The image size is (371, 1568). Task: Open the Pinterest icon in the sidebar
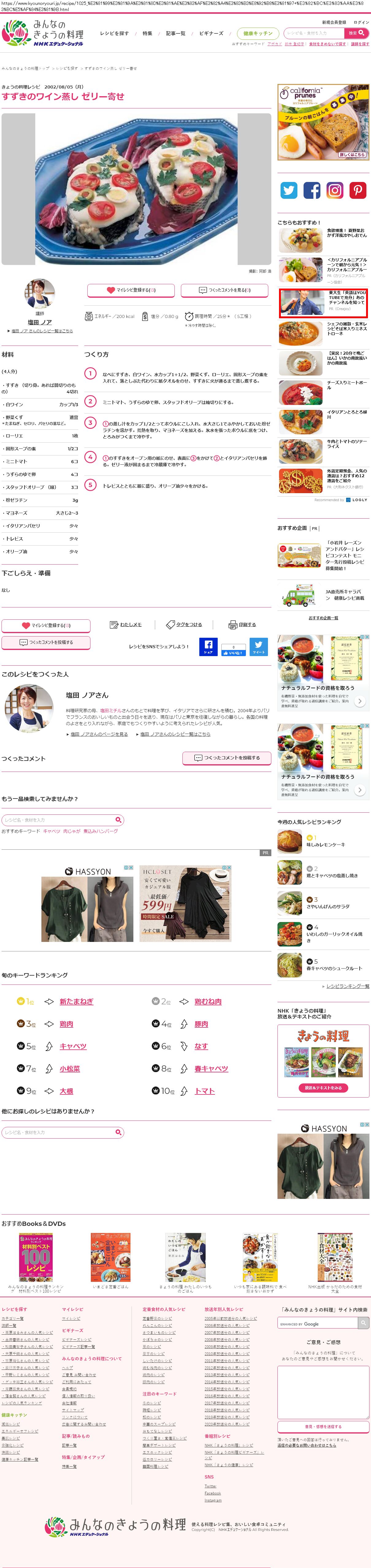pyautogui.click(x=358, y=190)
